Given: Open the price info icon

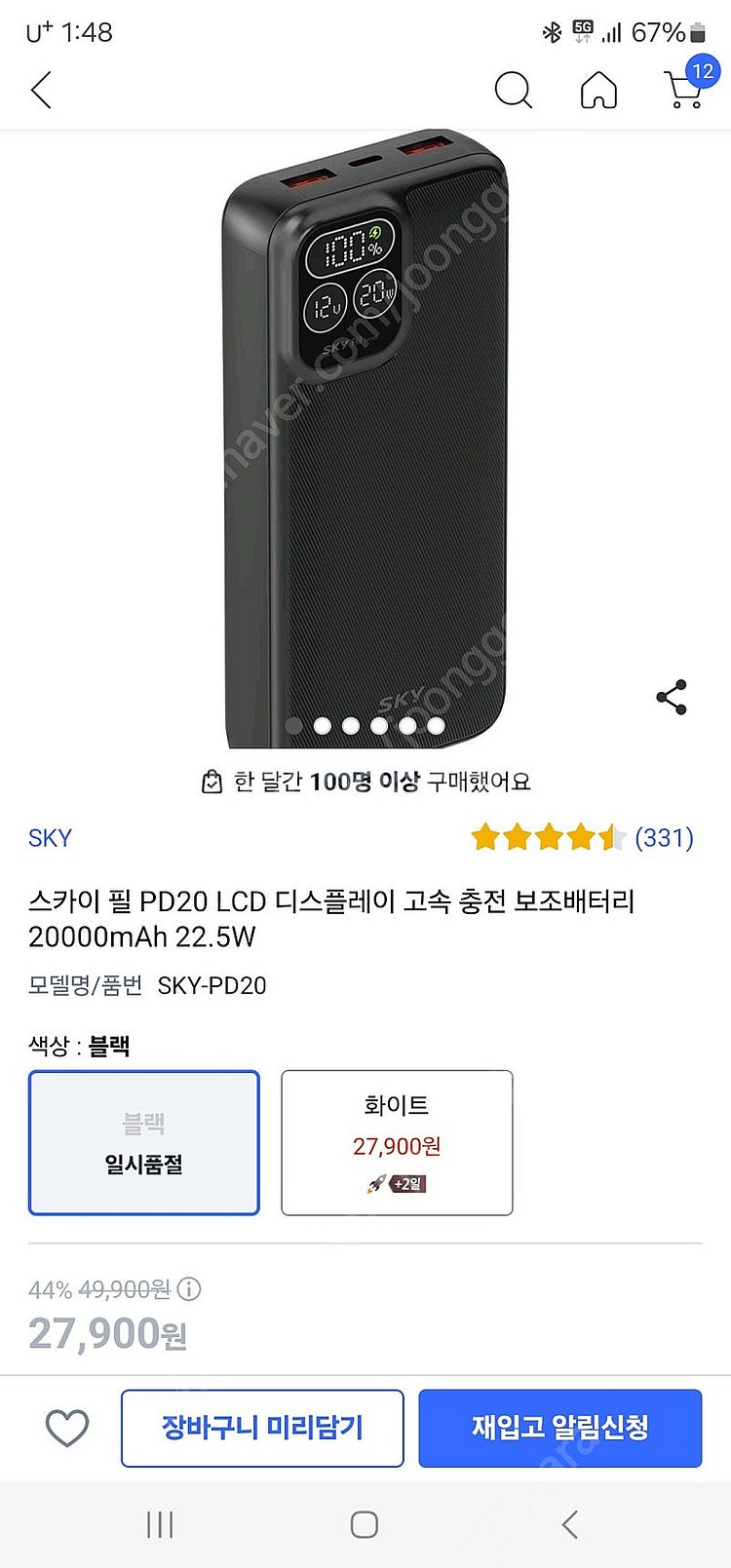Looking at the screenshot, I should 189,1289.
